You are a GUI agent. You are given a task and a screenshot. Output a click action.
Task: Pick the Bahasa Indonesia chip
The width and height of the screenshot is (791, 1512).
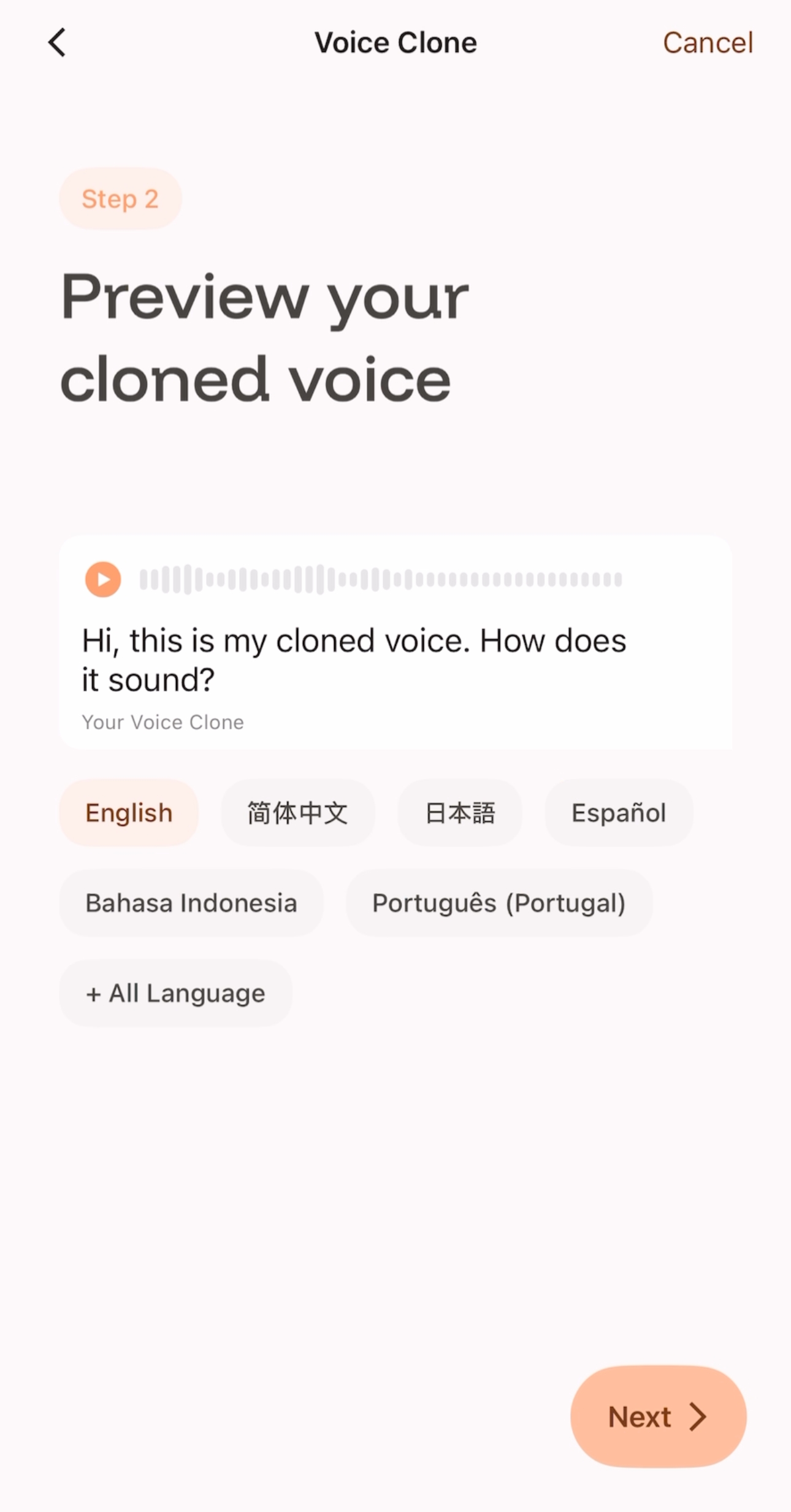(191, 903)
